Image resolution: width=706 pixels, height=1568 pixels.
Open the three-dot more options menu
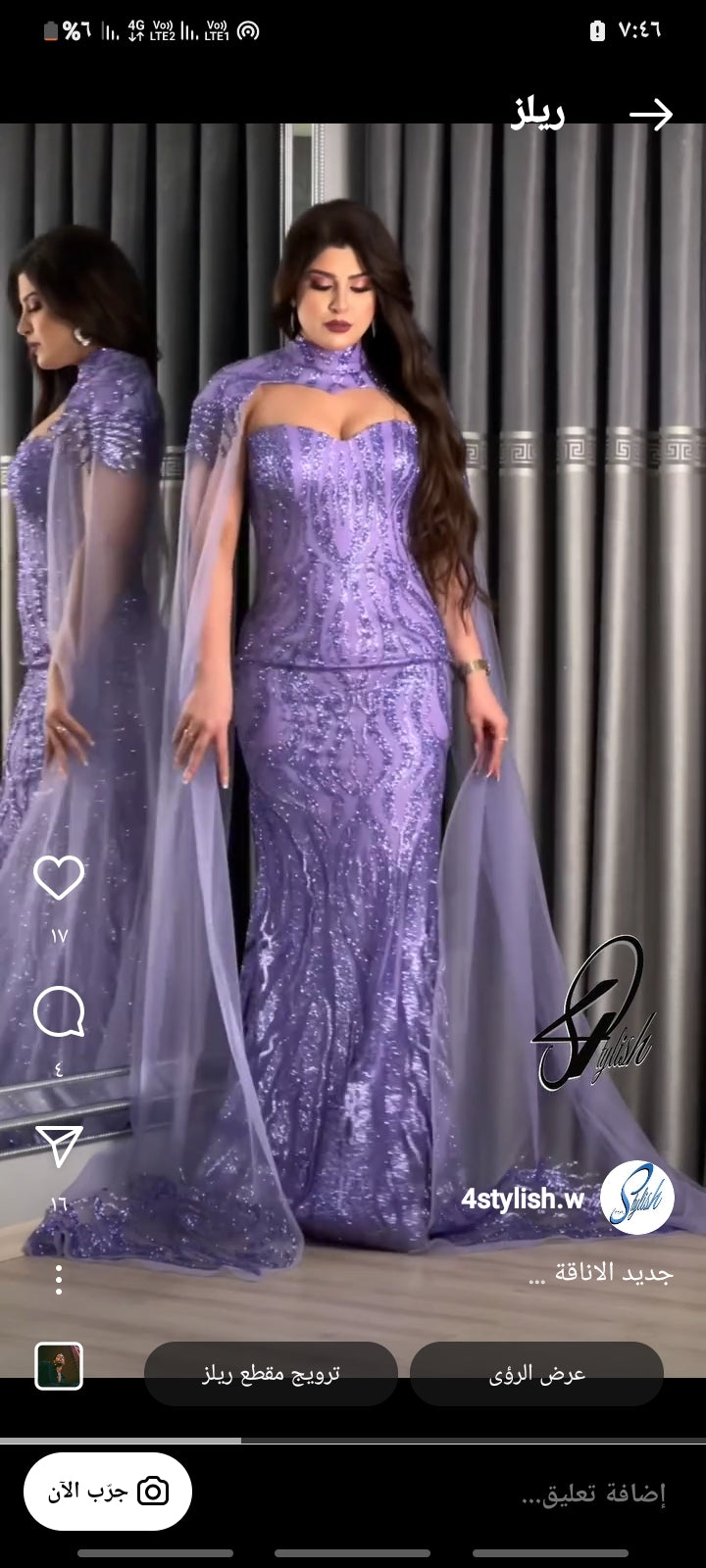click(x=59, y=1280)
